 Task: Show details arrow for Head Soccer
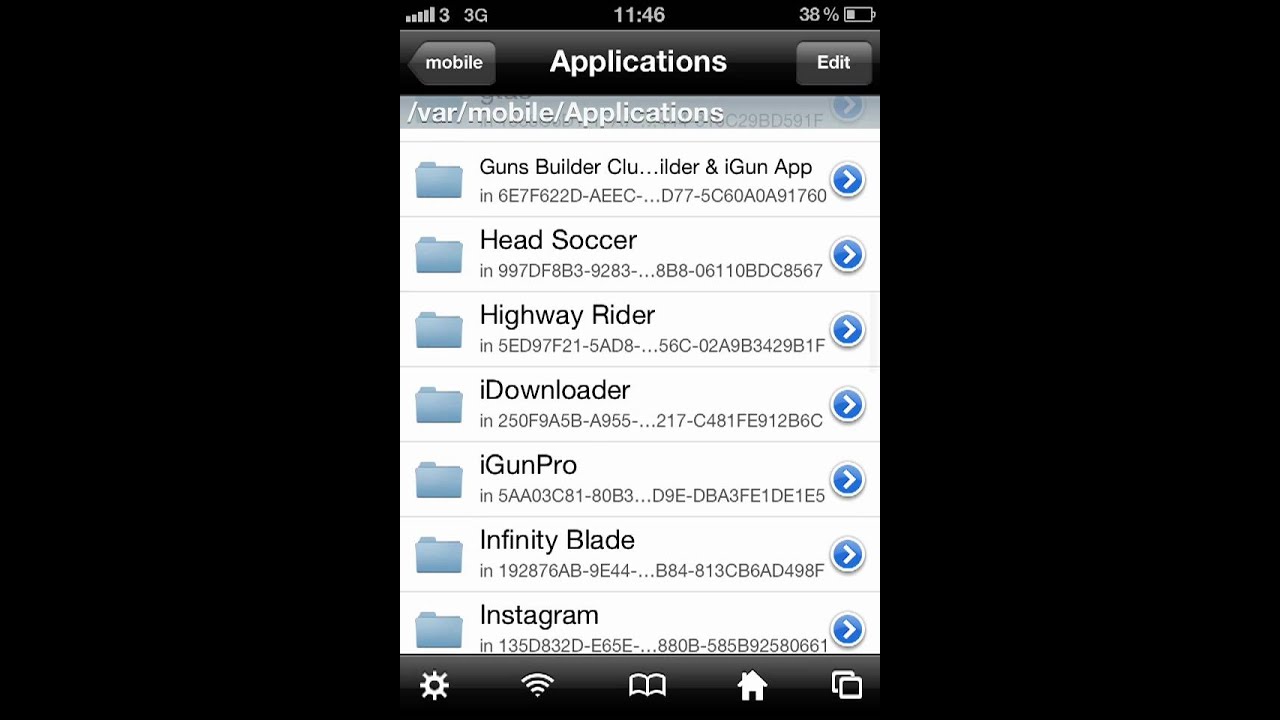847,255
